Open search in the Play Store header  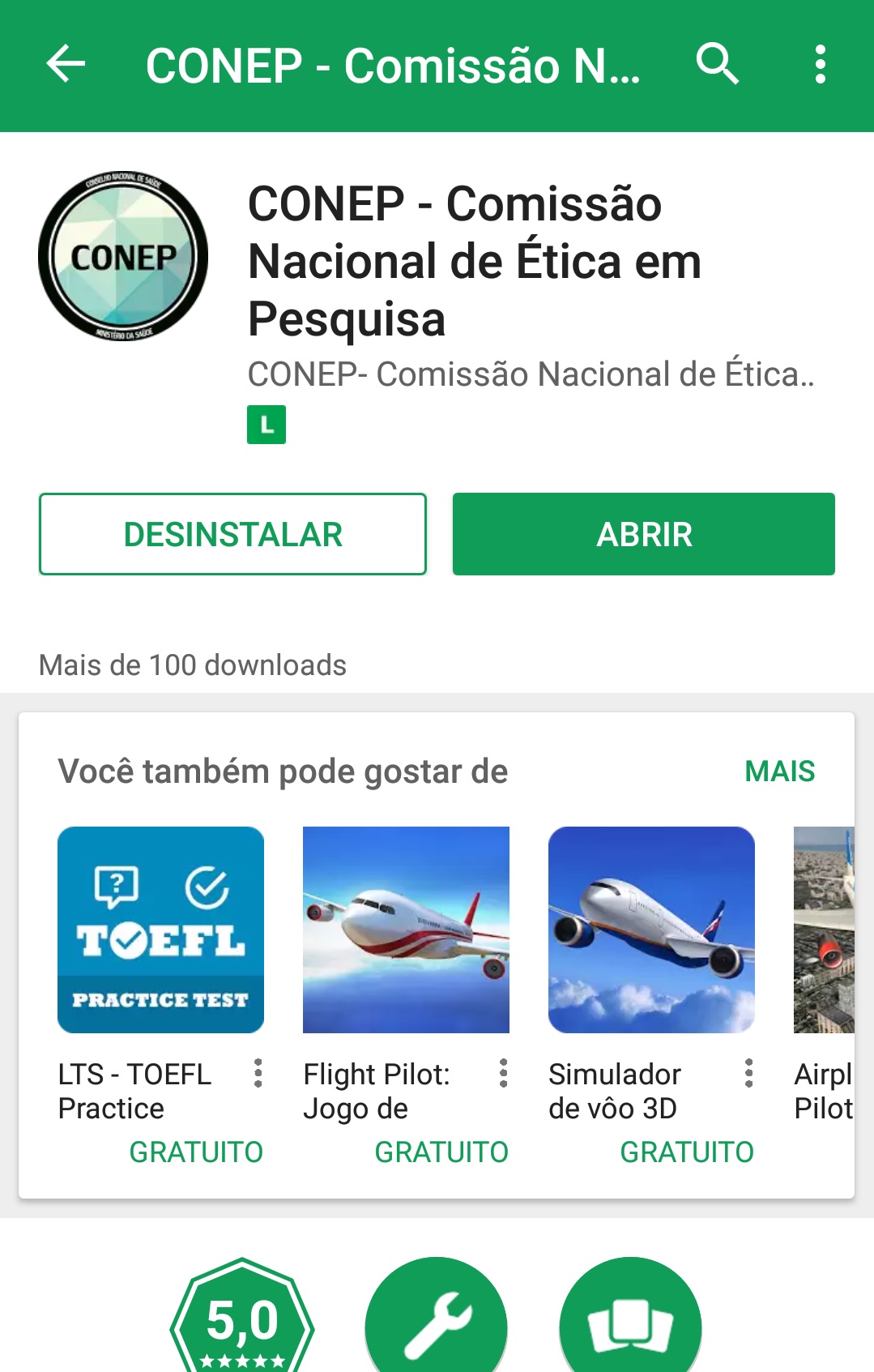point(717,64)
